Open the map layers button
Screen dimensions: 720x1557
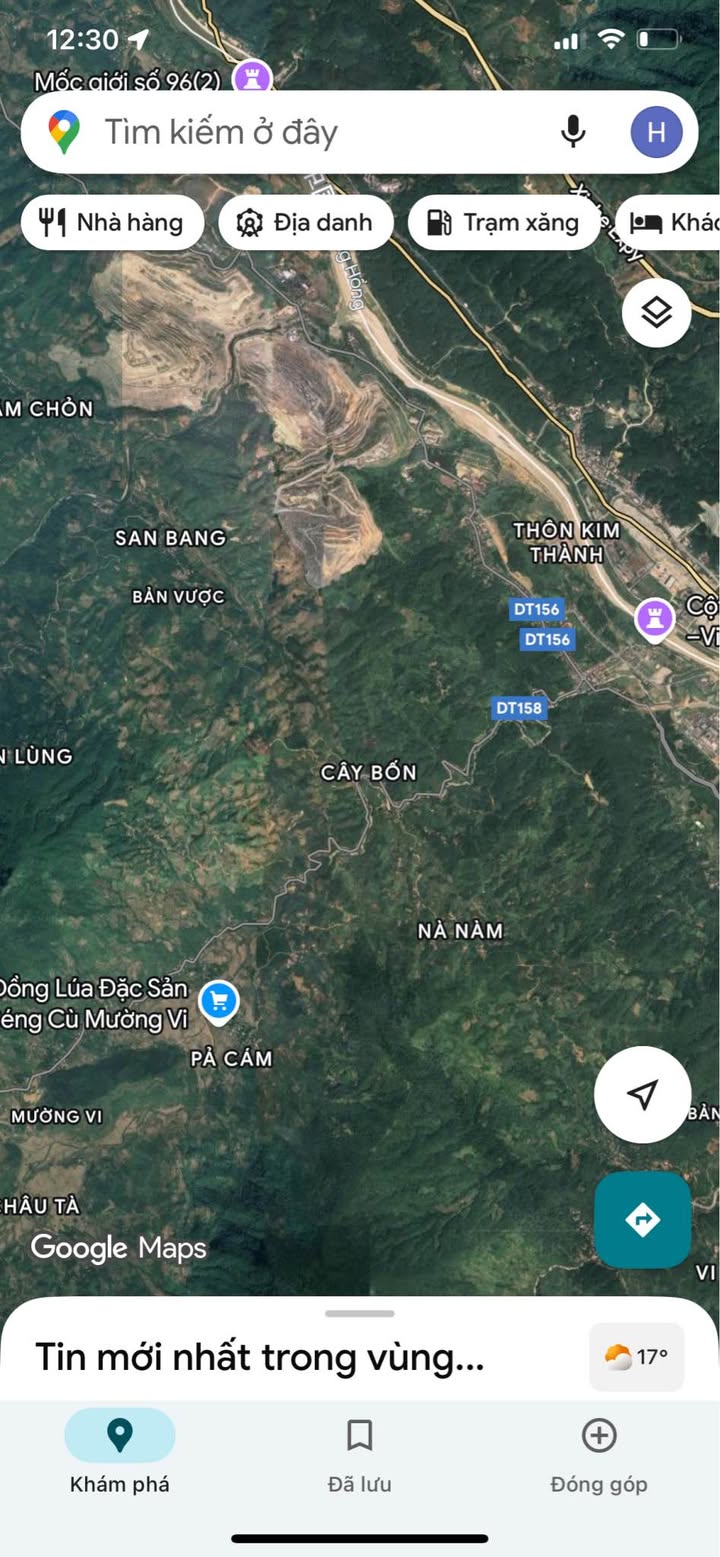(x=656, y=313)
